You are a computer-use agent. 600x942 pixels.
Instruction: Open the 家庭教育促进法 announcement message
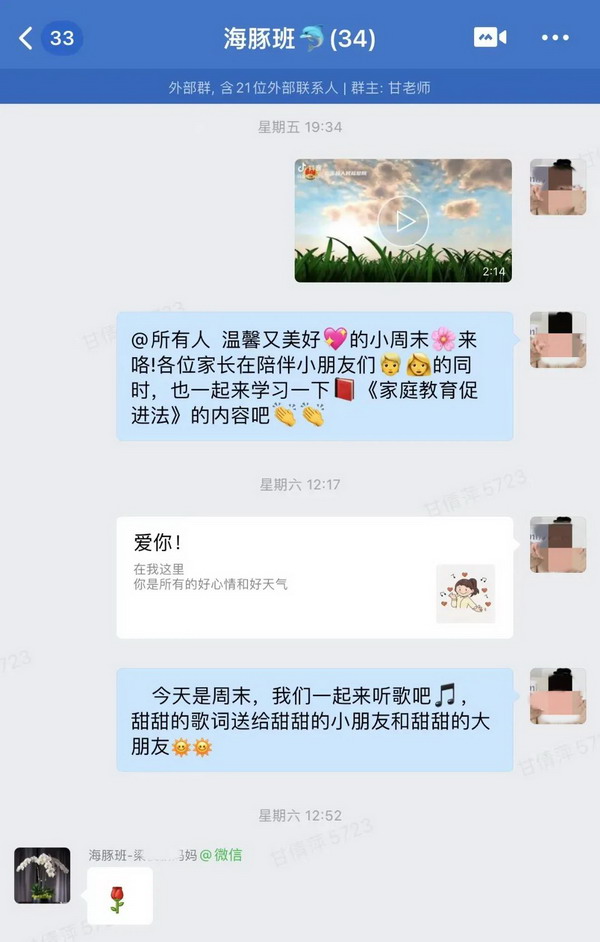pos(314,376)
